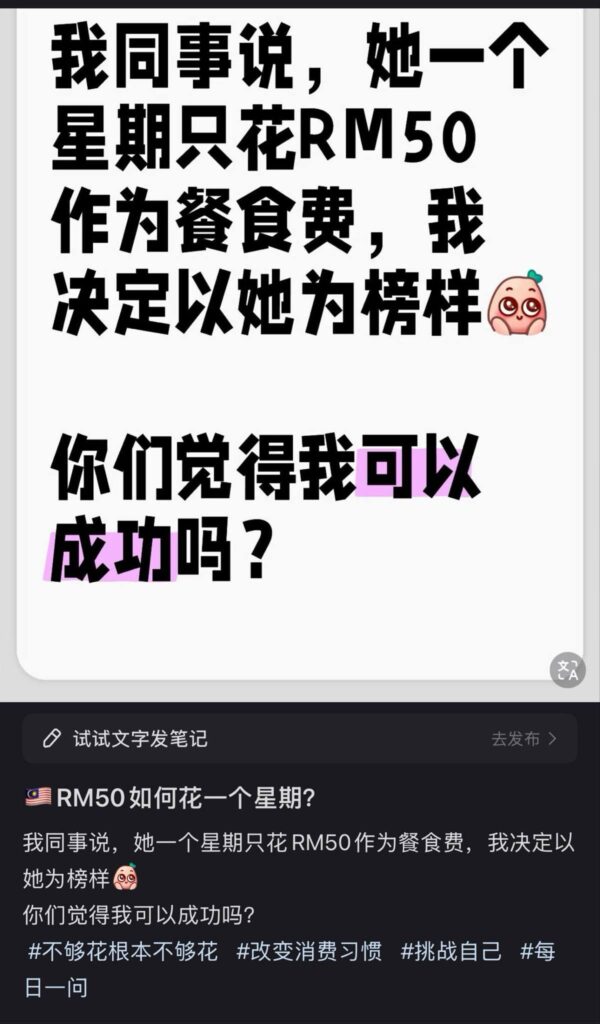Open hashtag #不够花根本不够花
The image size is (600, 1024).
click(x=123, y=951)
